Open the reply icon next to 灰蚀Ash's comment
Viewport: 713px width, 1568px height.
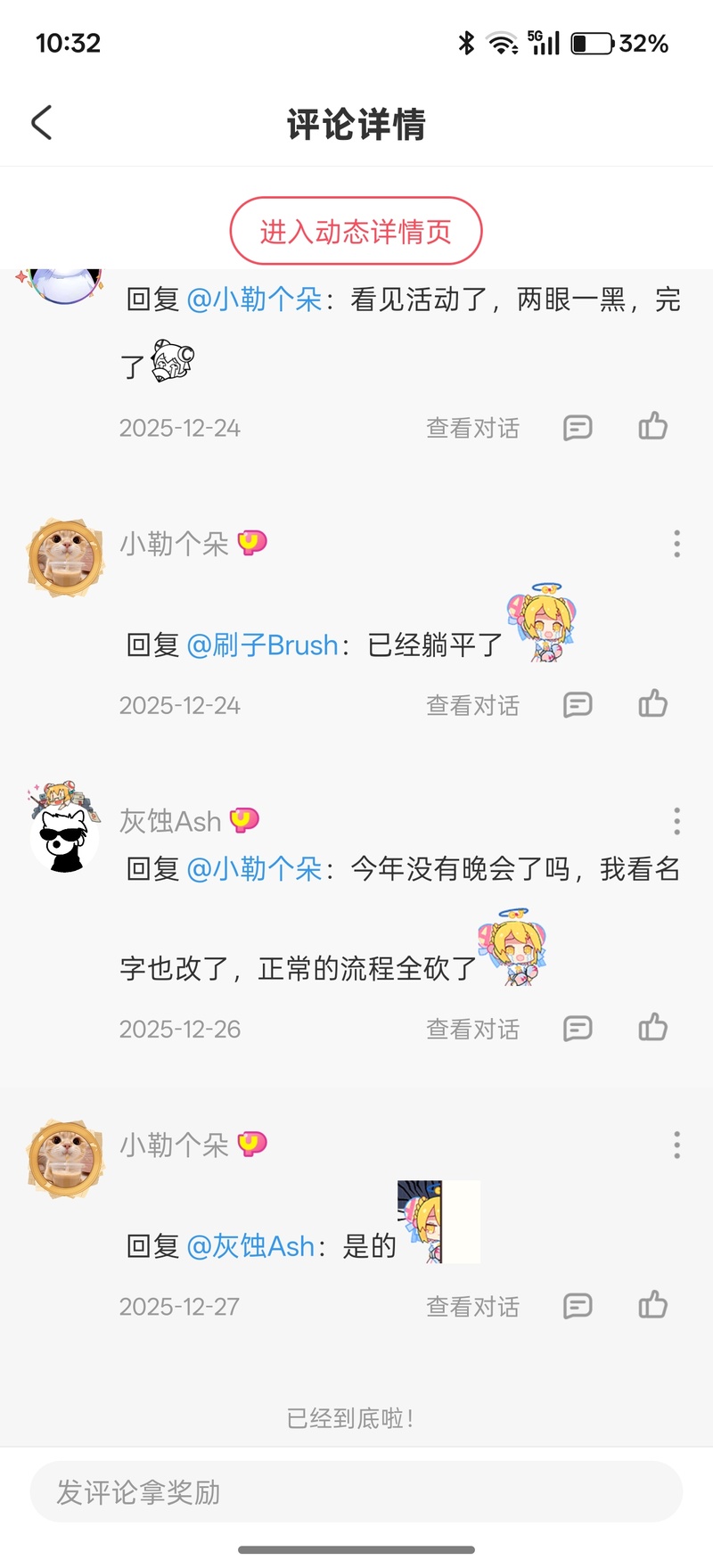point(578,1029)
